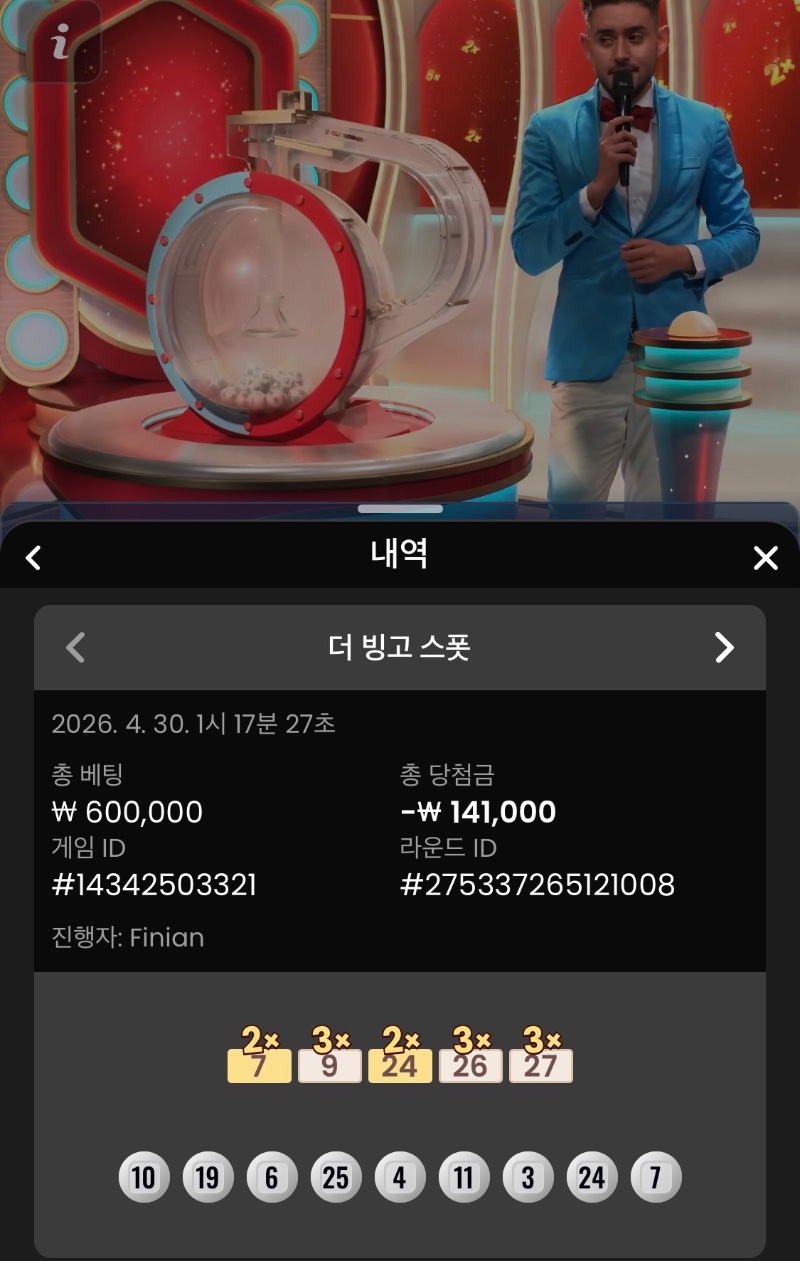This screenshot has height=1261, width=800.
Task: Close the 내역 history panel
Action: [x=765, y=558]
